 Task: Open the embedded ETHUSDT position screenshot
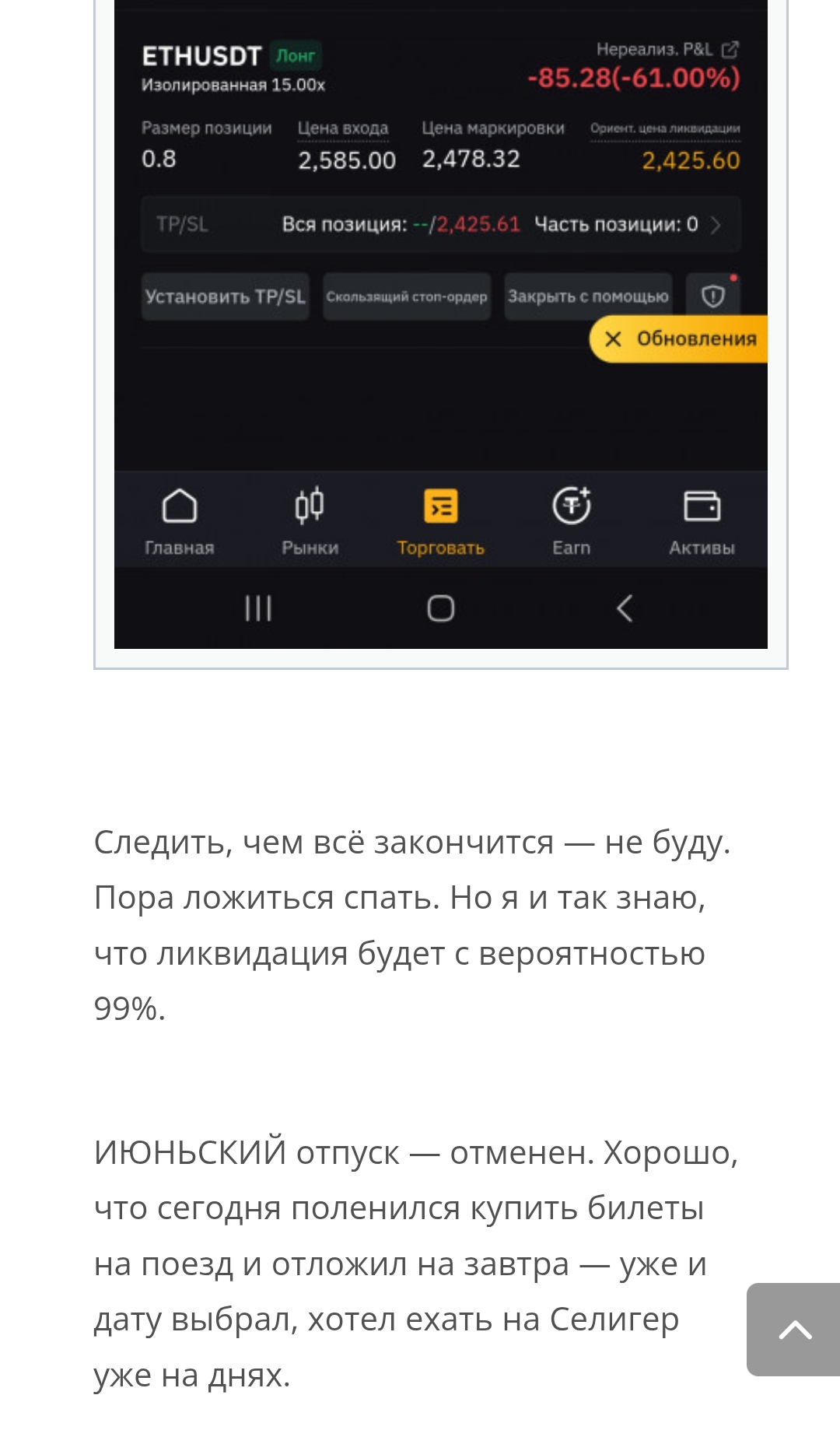[x=440, y=324]
